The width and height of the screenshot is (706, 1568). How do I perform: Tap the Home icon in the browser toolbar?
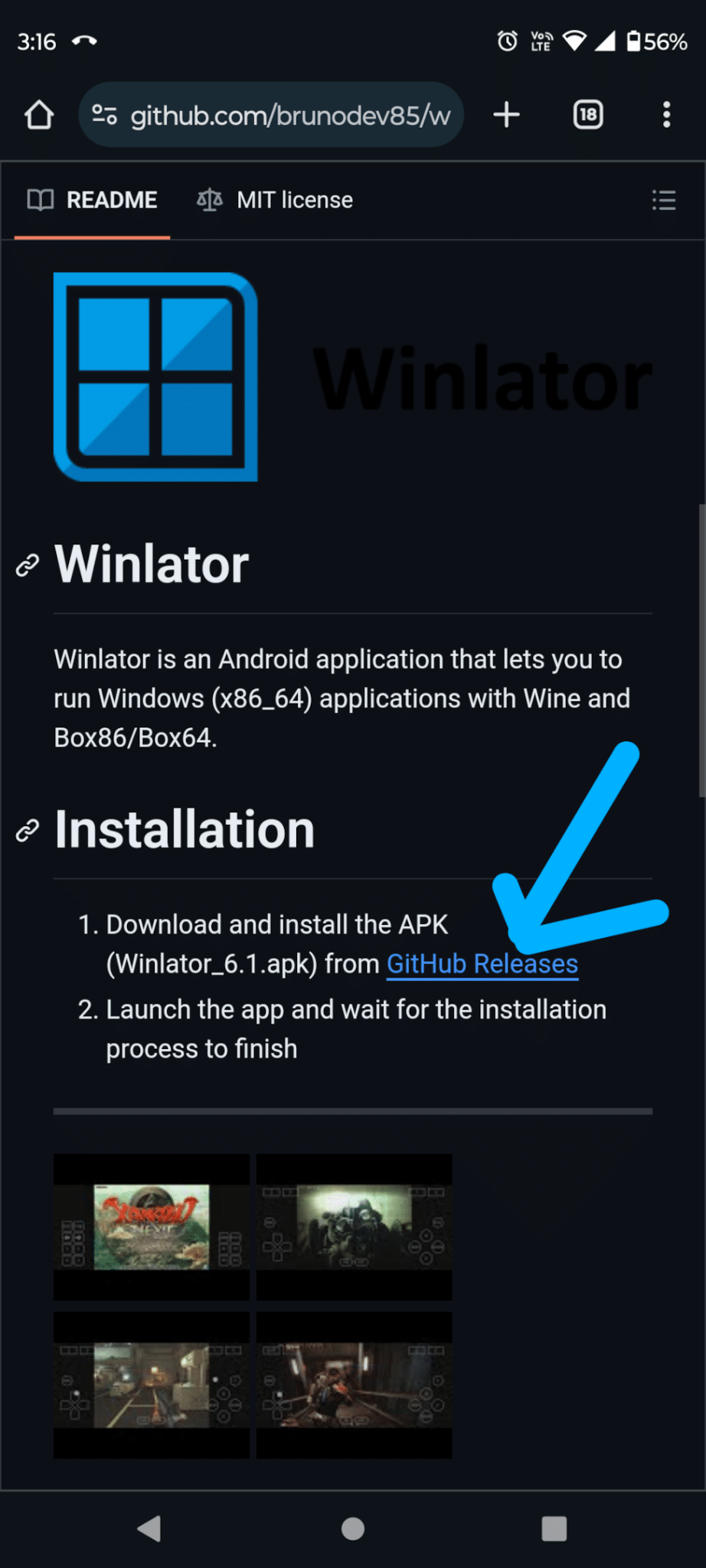tap(38, 115)
